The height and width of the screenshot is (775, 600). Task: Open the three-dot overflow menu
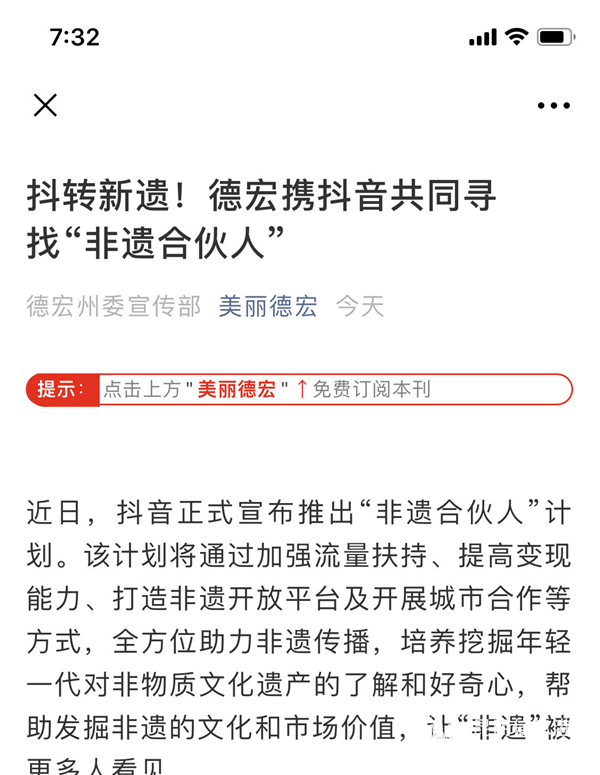point(553,105)
